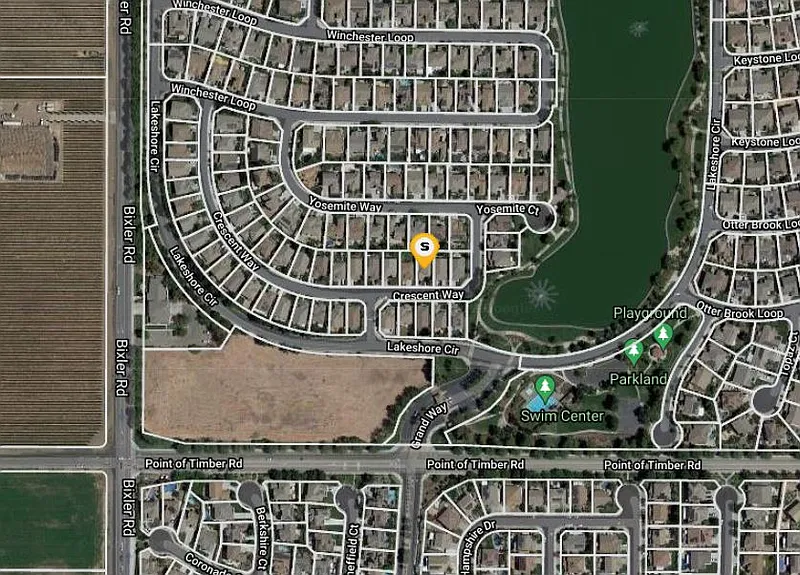Viewport: 800px width, 575px height.
Task: Tap the Playground park marker
Action: 662,333
